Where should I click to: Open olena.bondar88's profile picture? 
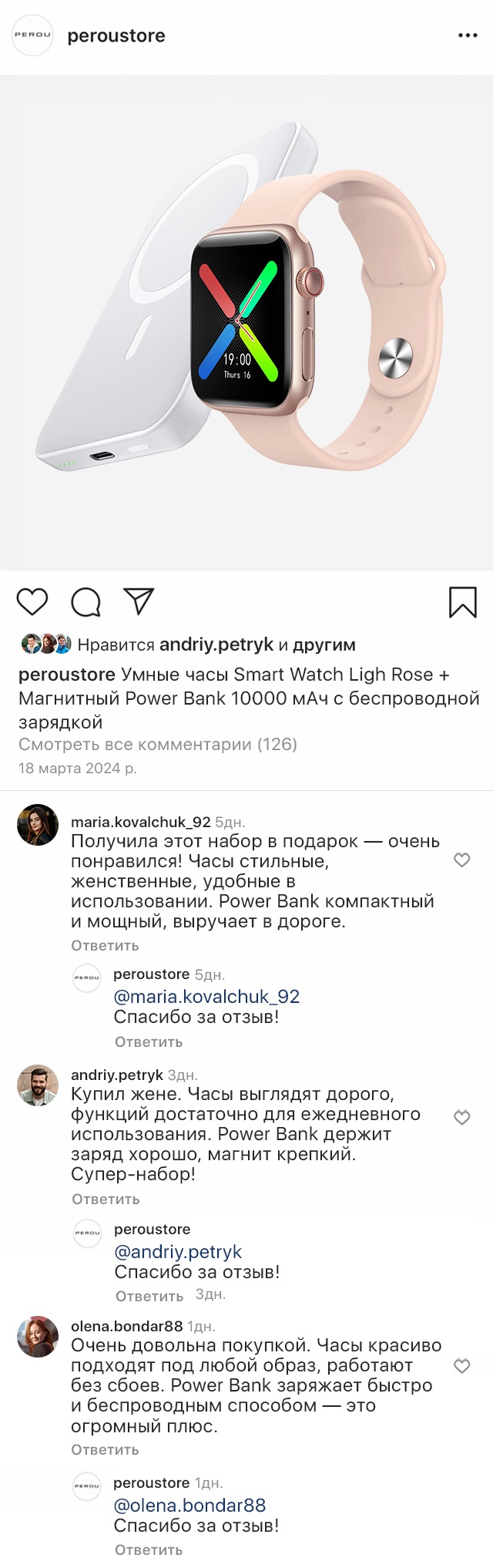[38, 1336]
